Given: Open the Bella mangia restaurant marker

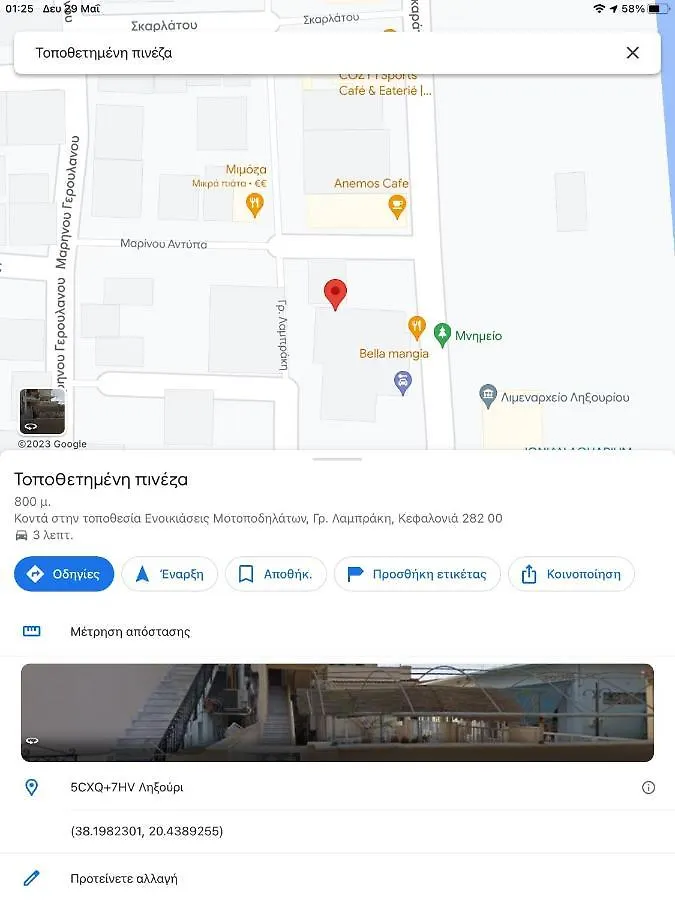Looking at the screenshot, I should coord(417,327).
